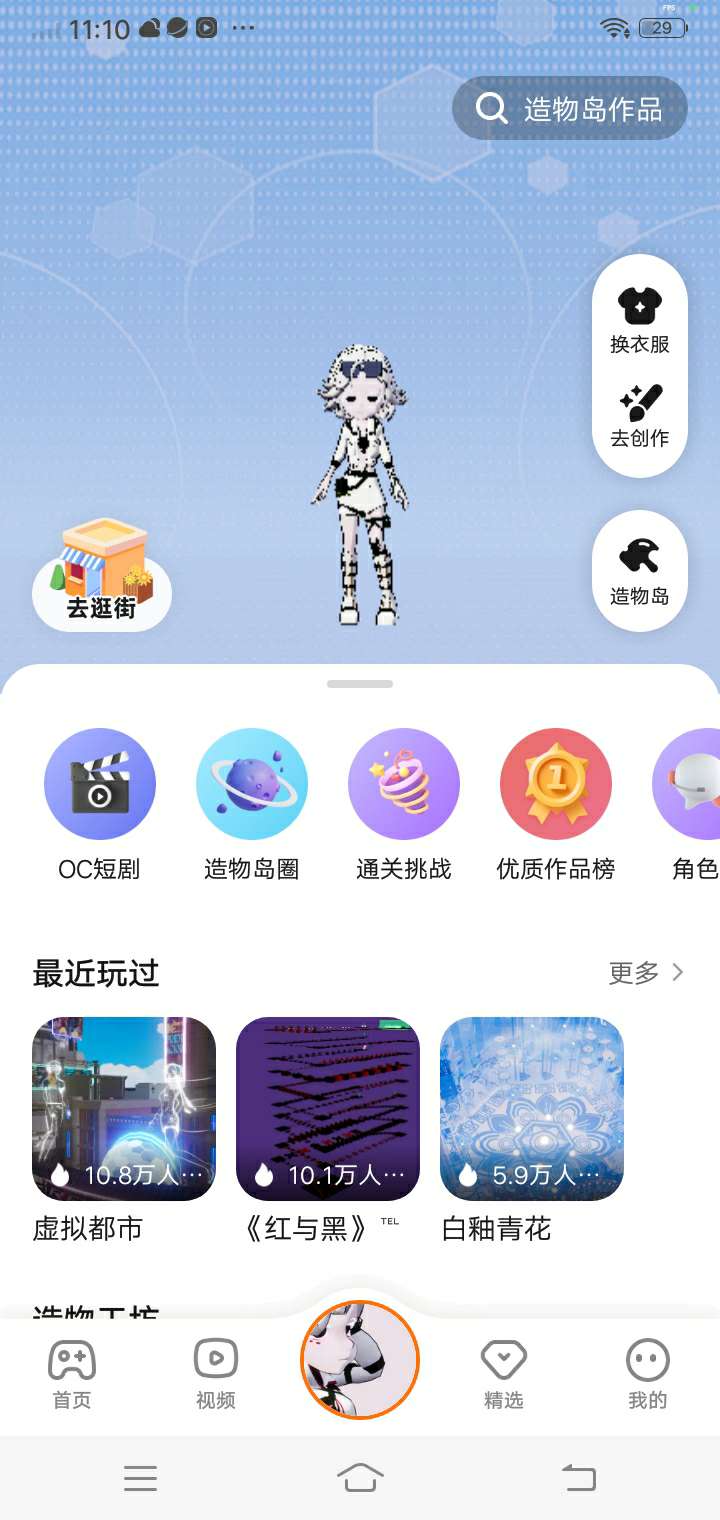Open 去创作 creation tool
The width and height of the screenshot is (720, 1520).
[x=640, y=415]
